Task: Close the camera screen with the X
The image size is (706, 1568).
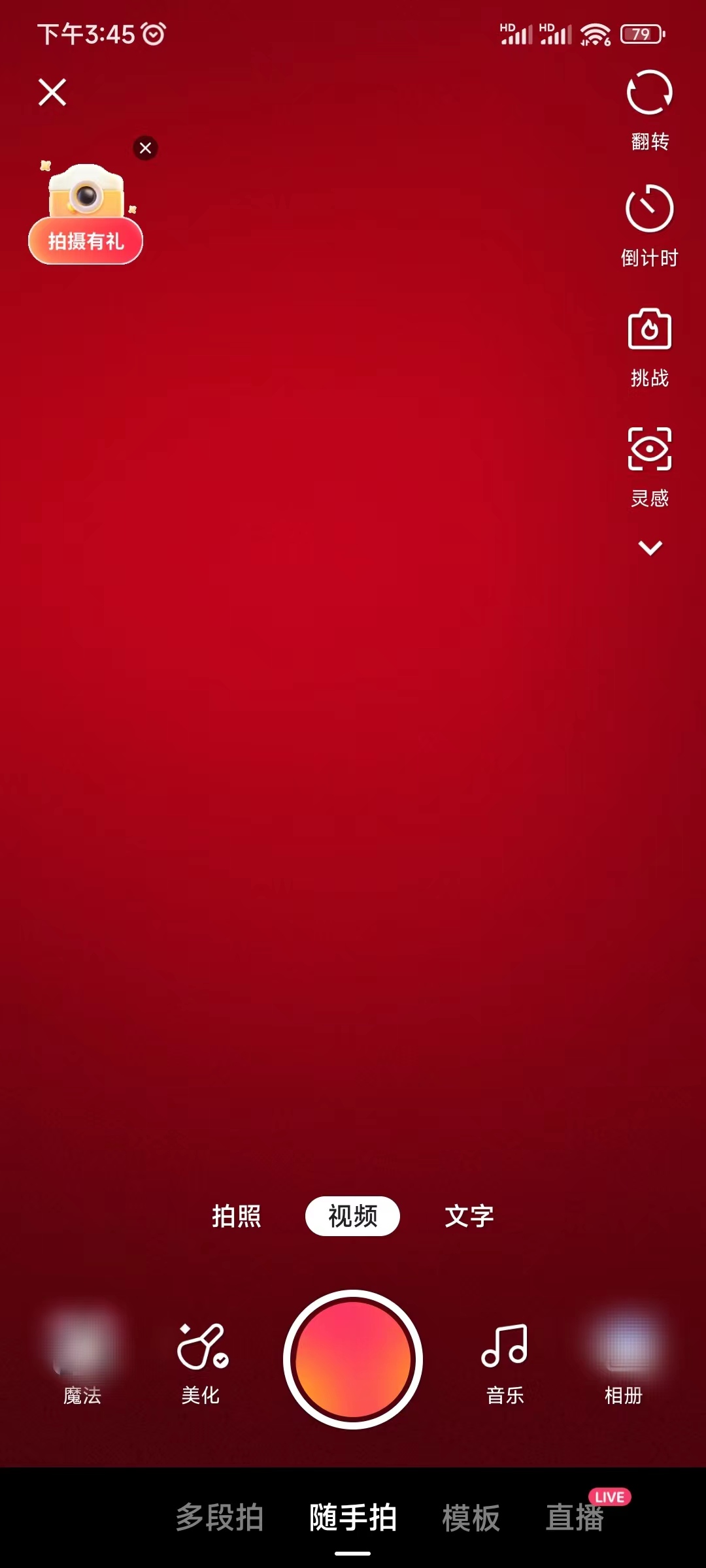Action: point(52,92)
